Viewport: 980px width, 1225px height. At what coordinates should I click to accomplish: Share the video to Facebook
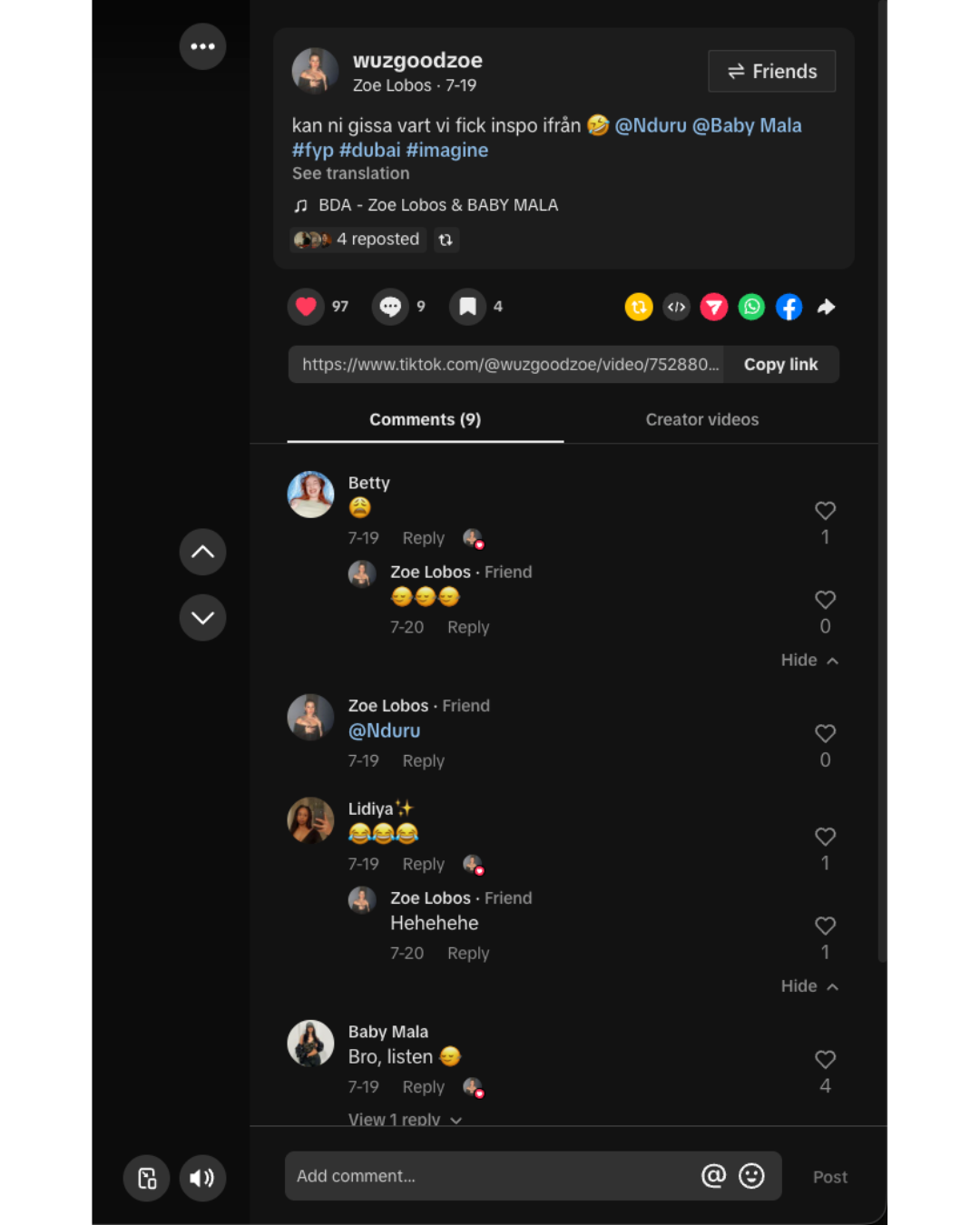pos(789,307)
